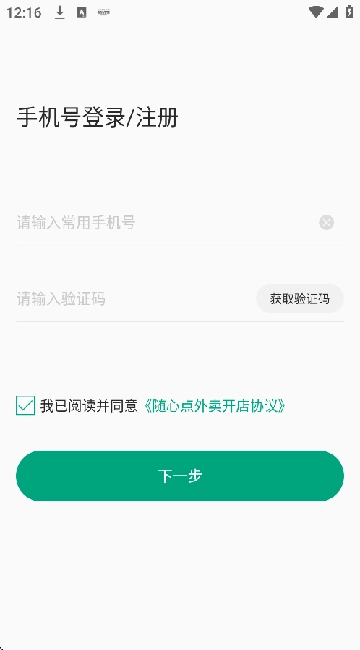Open the 随心点外卖开店协议 link
The image size is (360, 650).
coord(215,406)
